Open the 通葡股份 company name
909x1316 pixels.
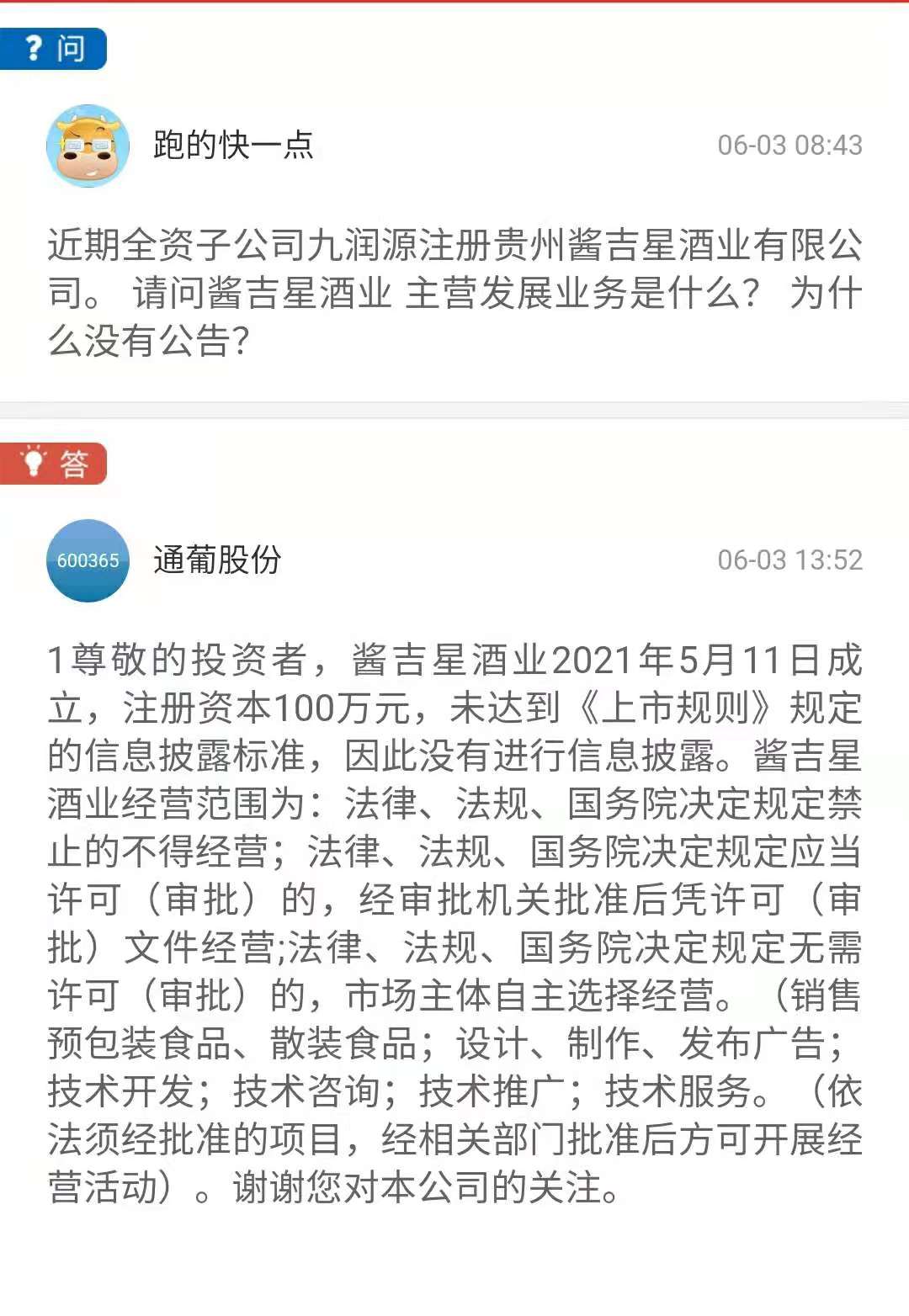point(217,560)
